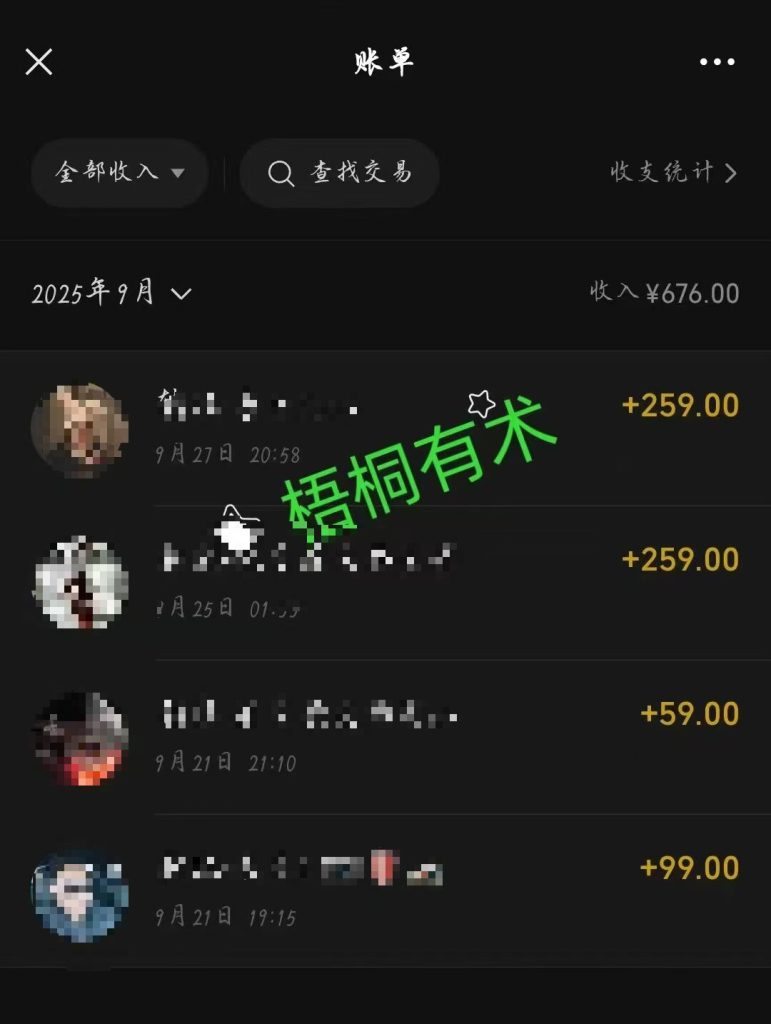The width and height of the screenshot is (771, 1024).
Task: Open the 收支统计 statistics page
Action: 665,172
